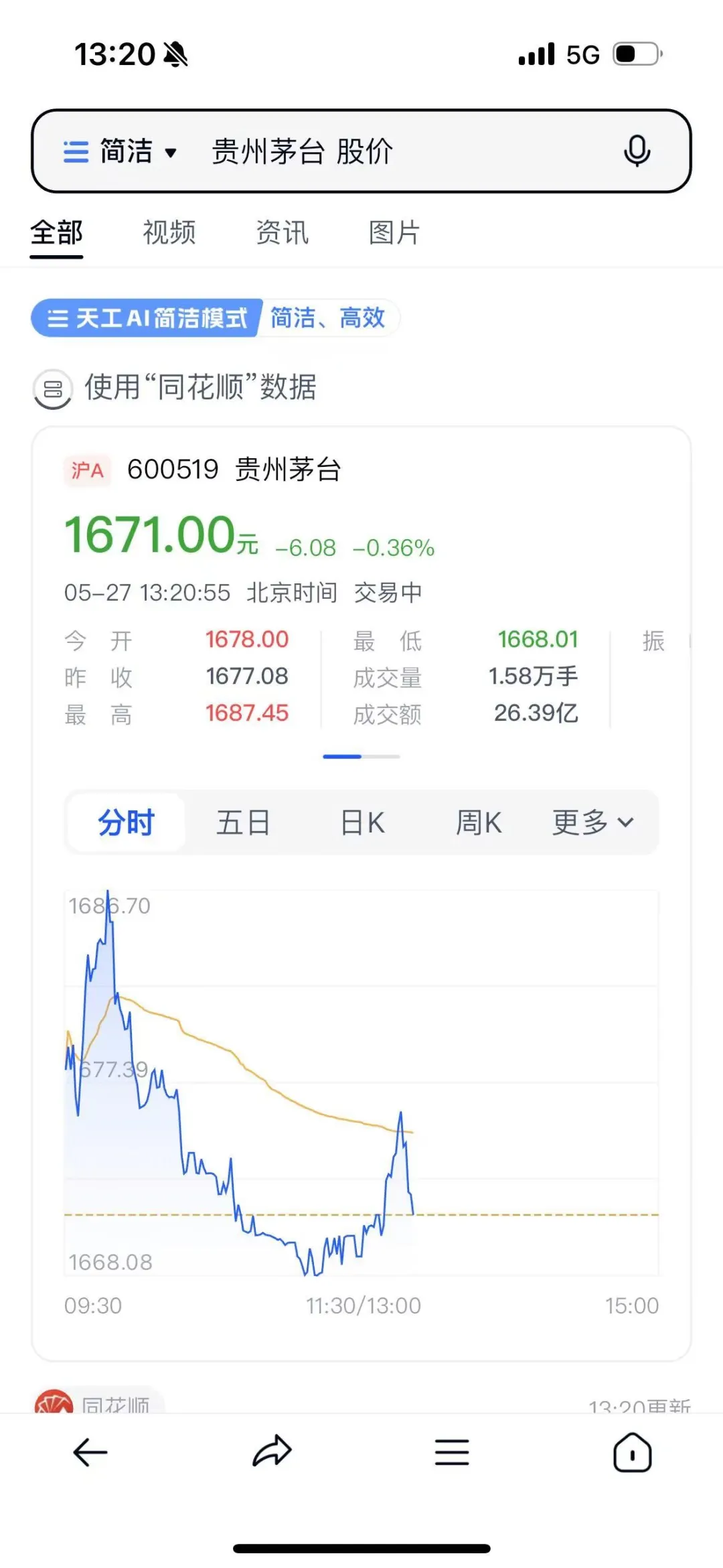This screenshot has height=1568, width=723.
Task: Tap the 天工AI简洁模式 badge
Action: click(147, 318)
